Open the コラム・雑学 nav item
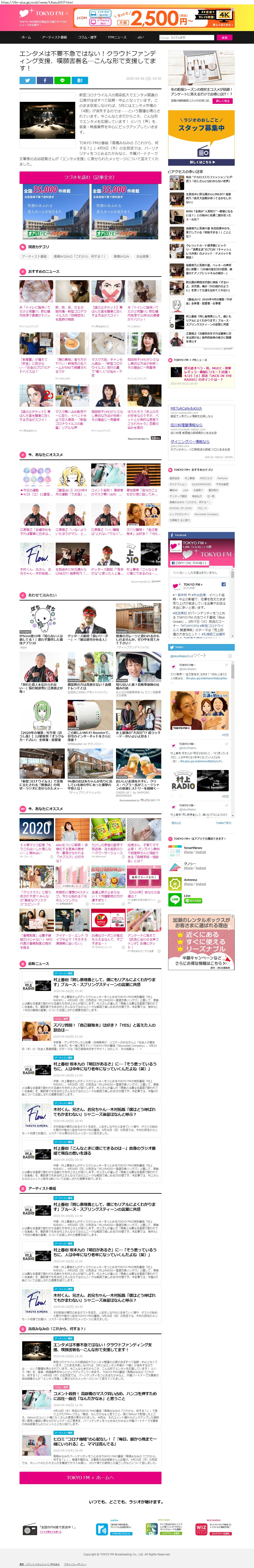The image size is (254, 1568). (x=87, y=37)
